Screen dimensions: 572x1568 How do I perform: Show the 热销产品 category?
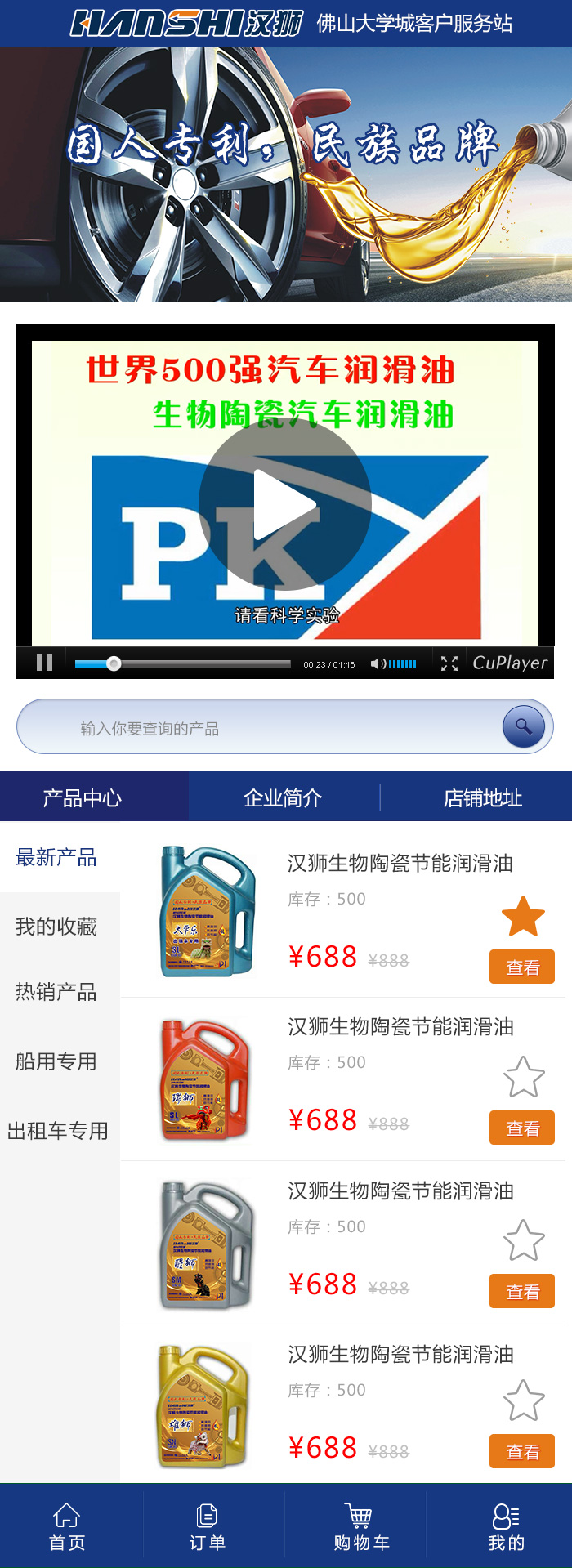tap(56, 992)
